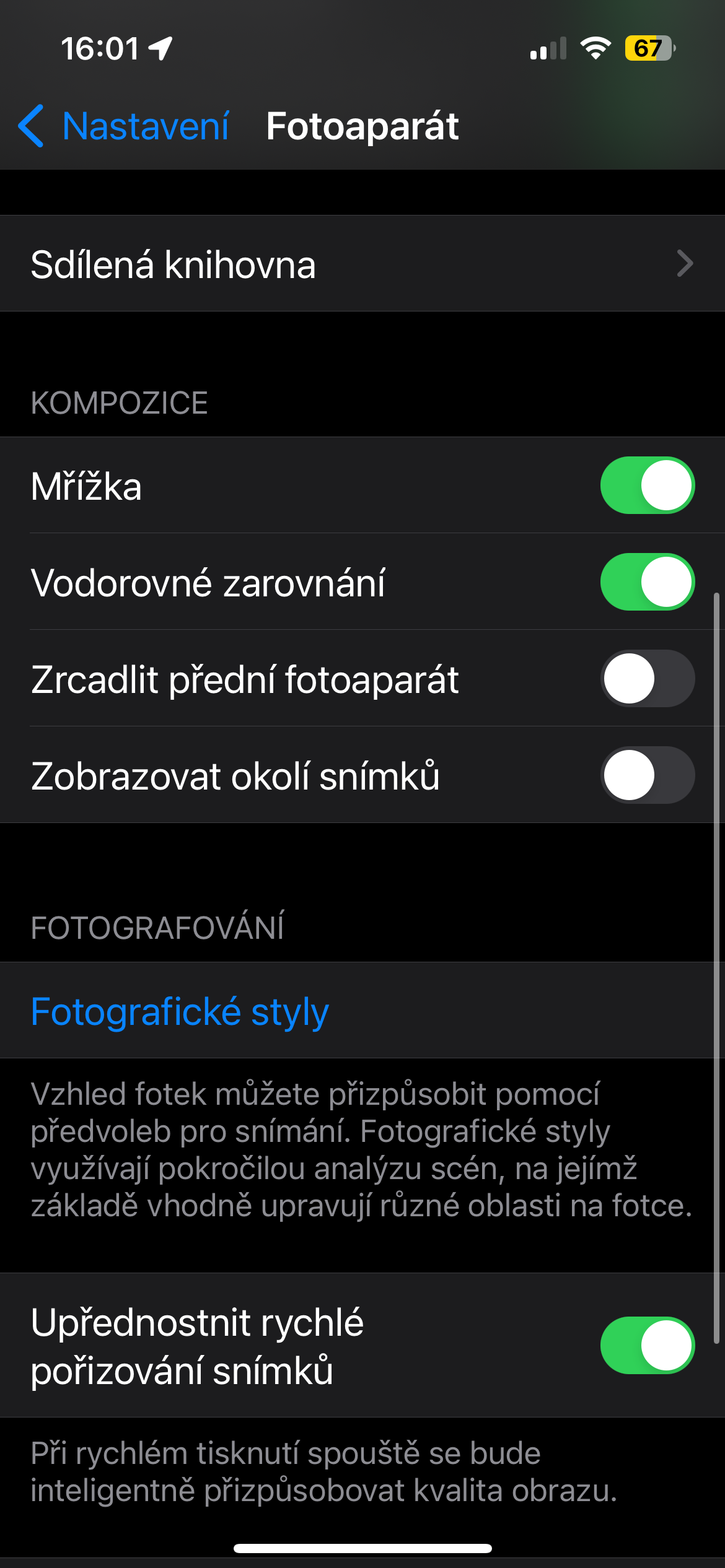725x1568 pixels.
Task: Open Fotografické styly
Action: (x=180, y=1011)
